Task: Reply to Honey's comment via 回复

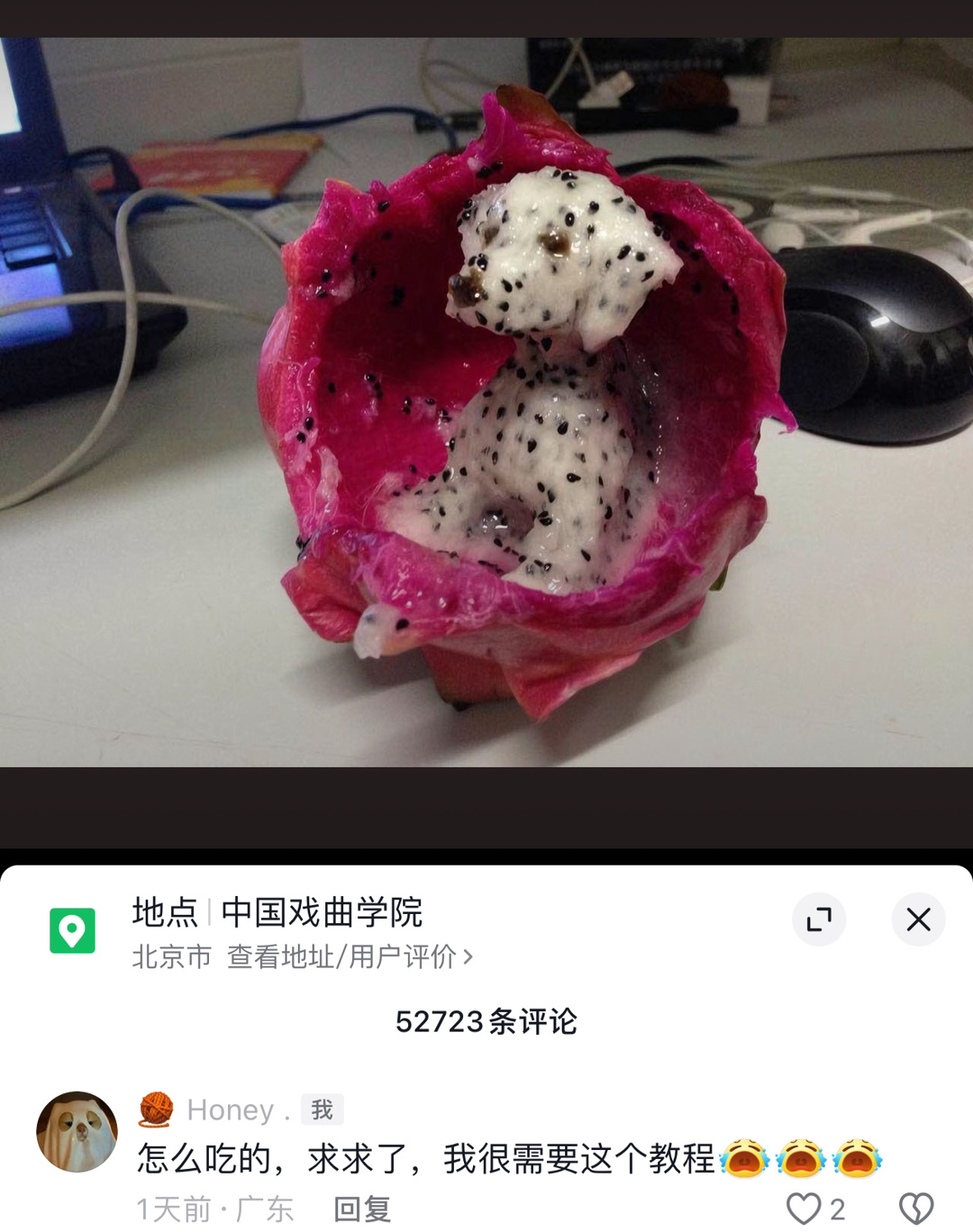Action: [362, 1209]
